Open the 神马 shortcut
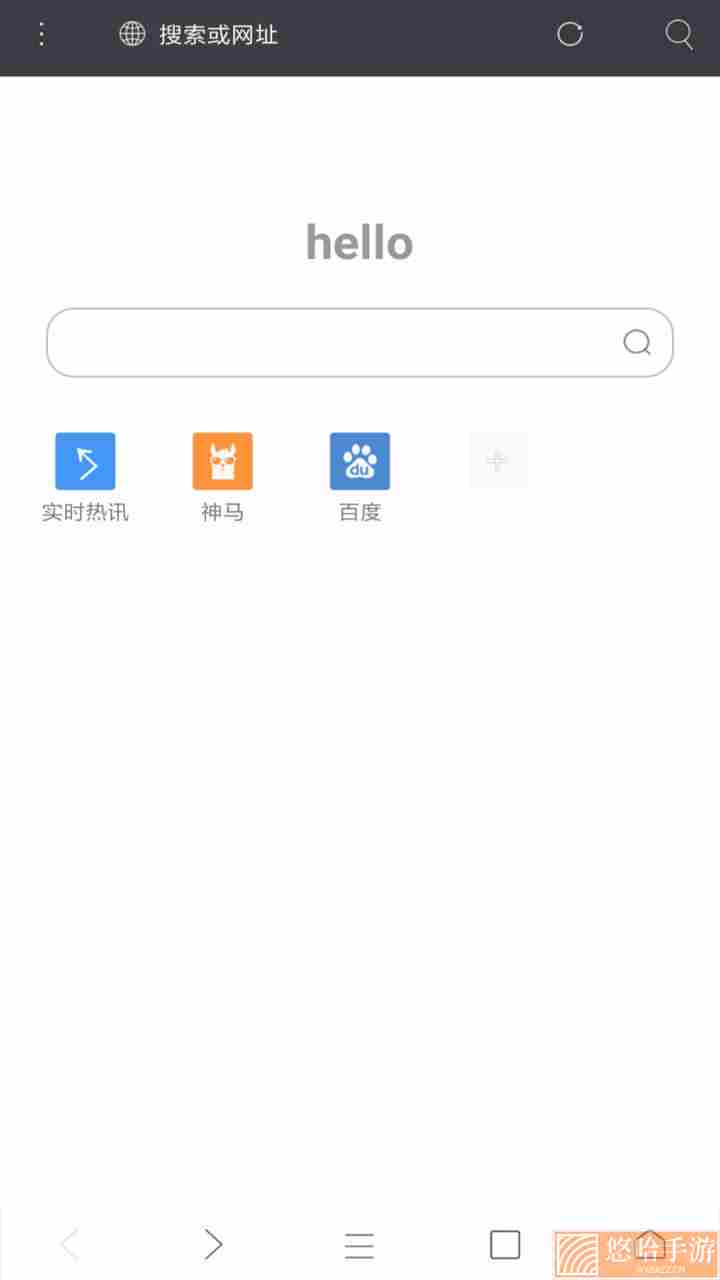Image resolution: width=720 pixels, height=1280 pixels. [x=222, y=477]
